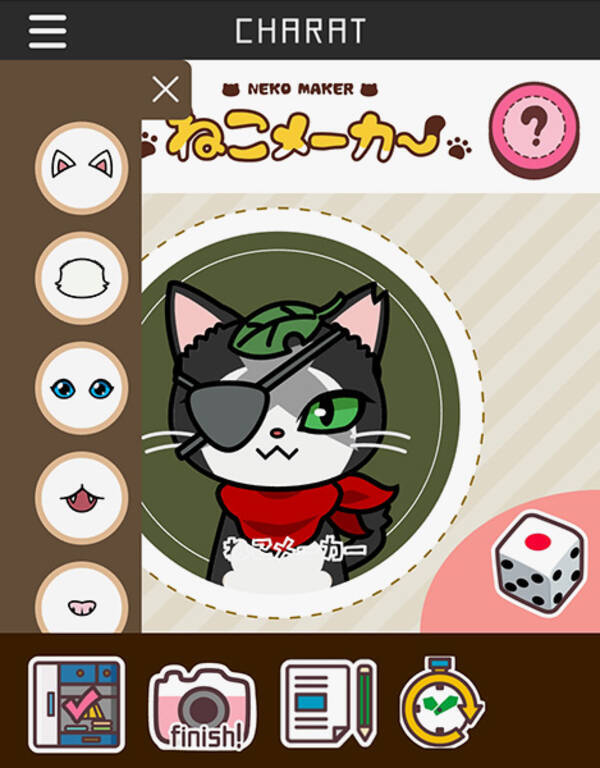Open the stopwatch history icon
This screenshot has height=768, width=600.
(442, 703)
